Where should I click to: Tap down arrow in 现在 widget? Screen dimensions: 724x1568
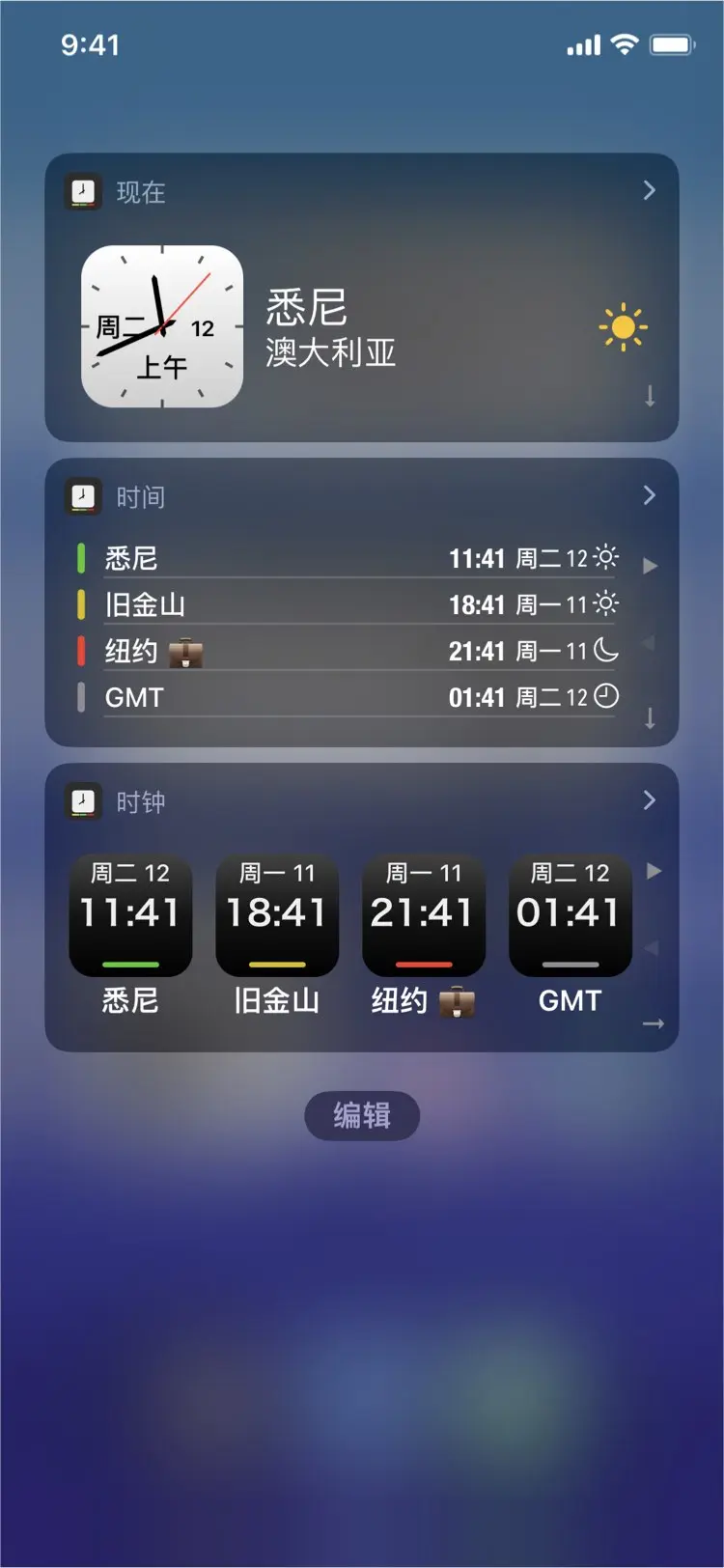(650, 396)
